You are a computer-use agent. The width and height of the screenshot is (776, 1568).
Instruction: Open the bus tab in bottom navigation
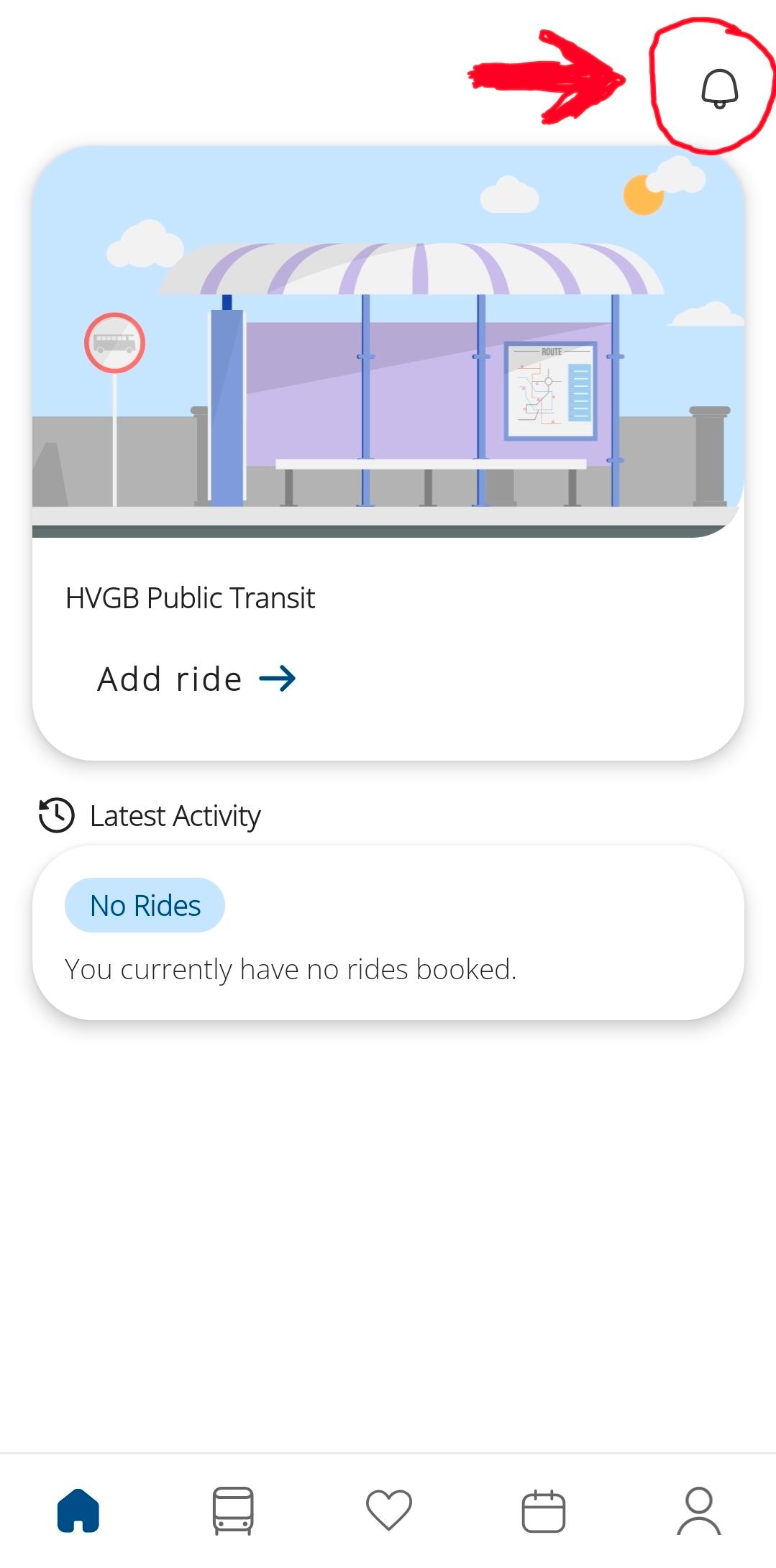233,1510
